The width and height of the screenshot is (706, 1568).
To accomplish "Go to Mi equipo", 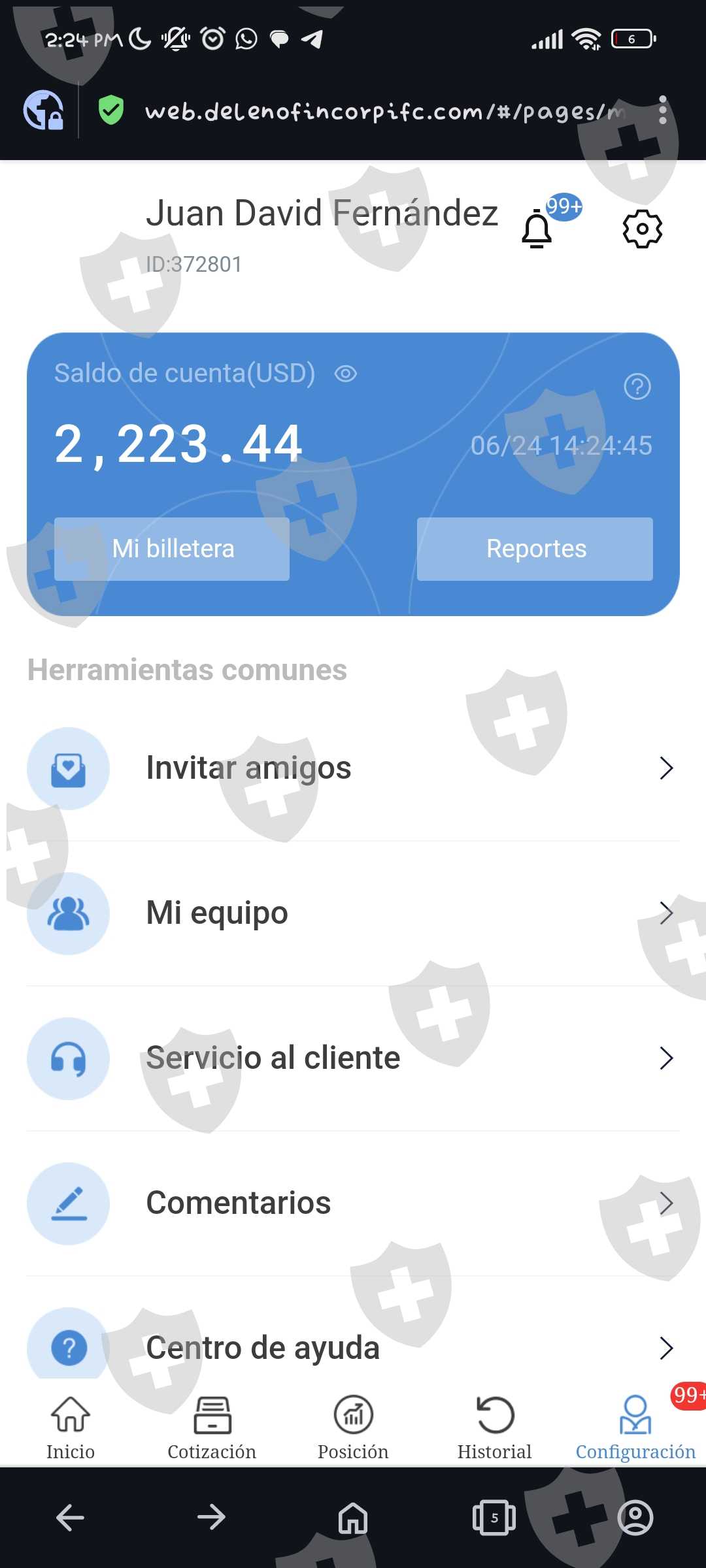I will 353,913.
